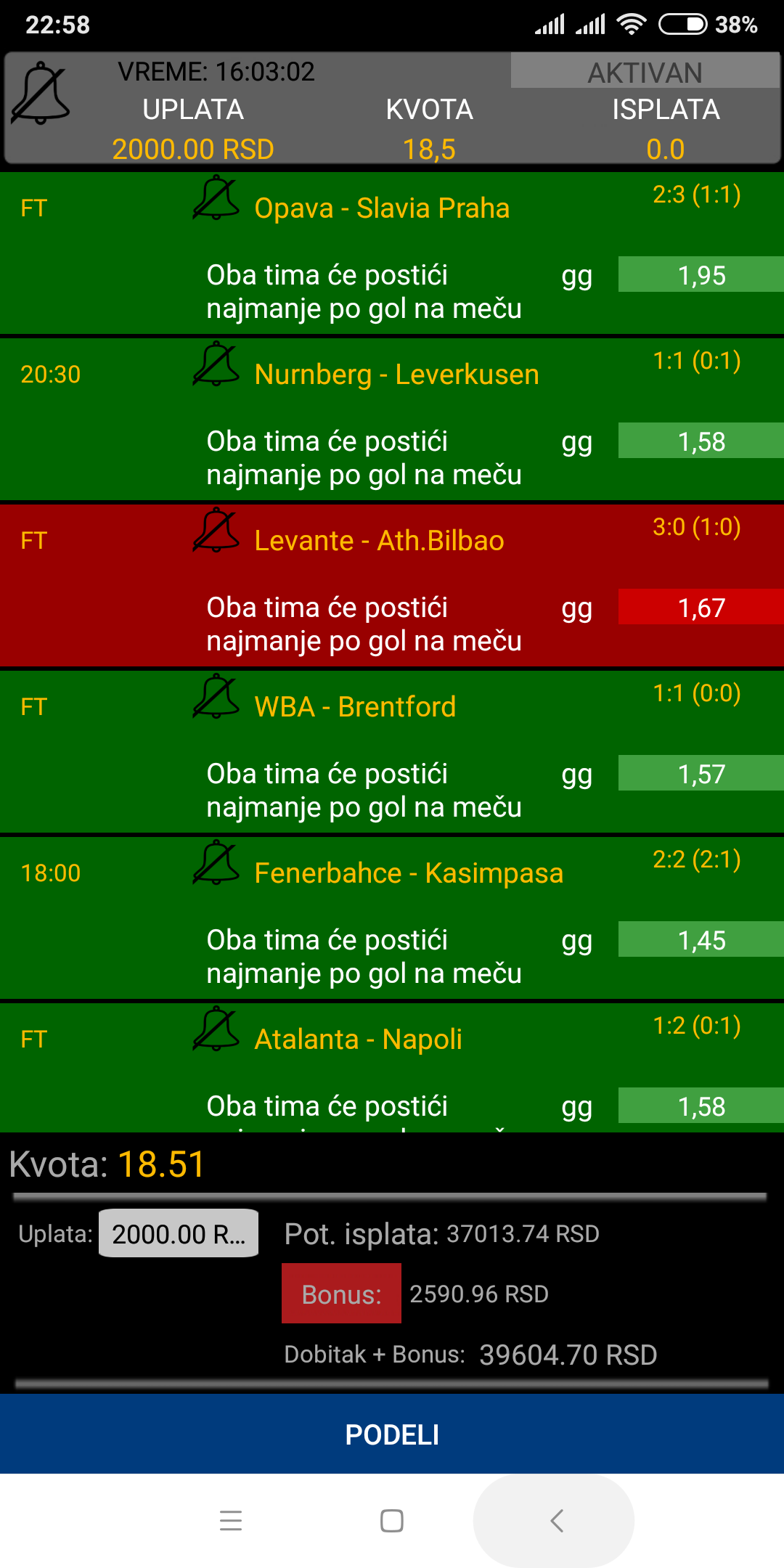Toggle bell for Nurnberg - Leverkusen match
The image size is (784, 1568).
tap(216, 364)
